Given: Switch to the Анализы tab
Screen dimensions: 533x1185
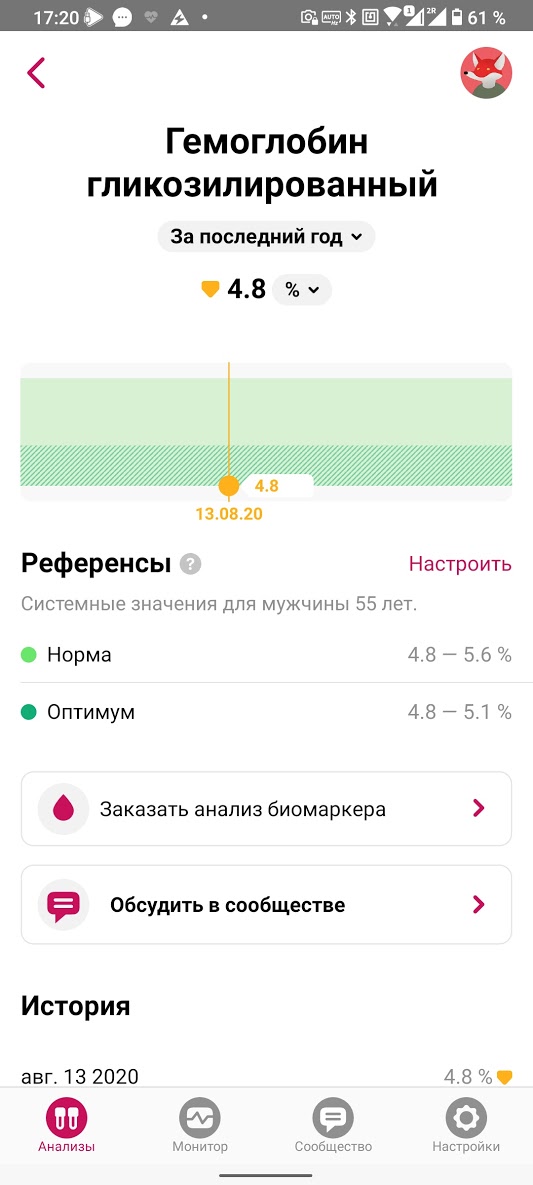Looking at the screenshot, I should coord(67,1126).
